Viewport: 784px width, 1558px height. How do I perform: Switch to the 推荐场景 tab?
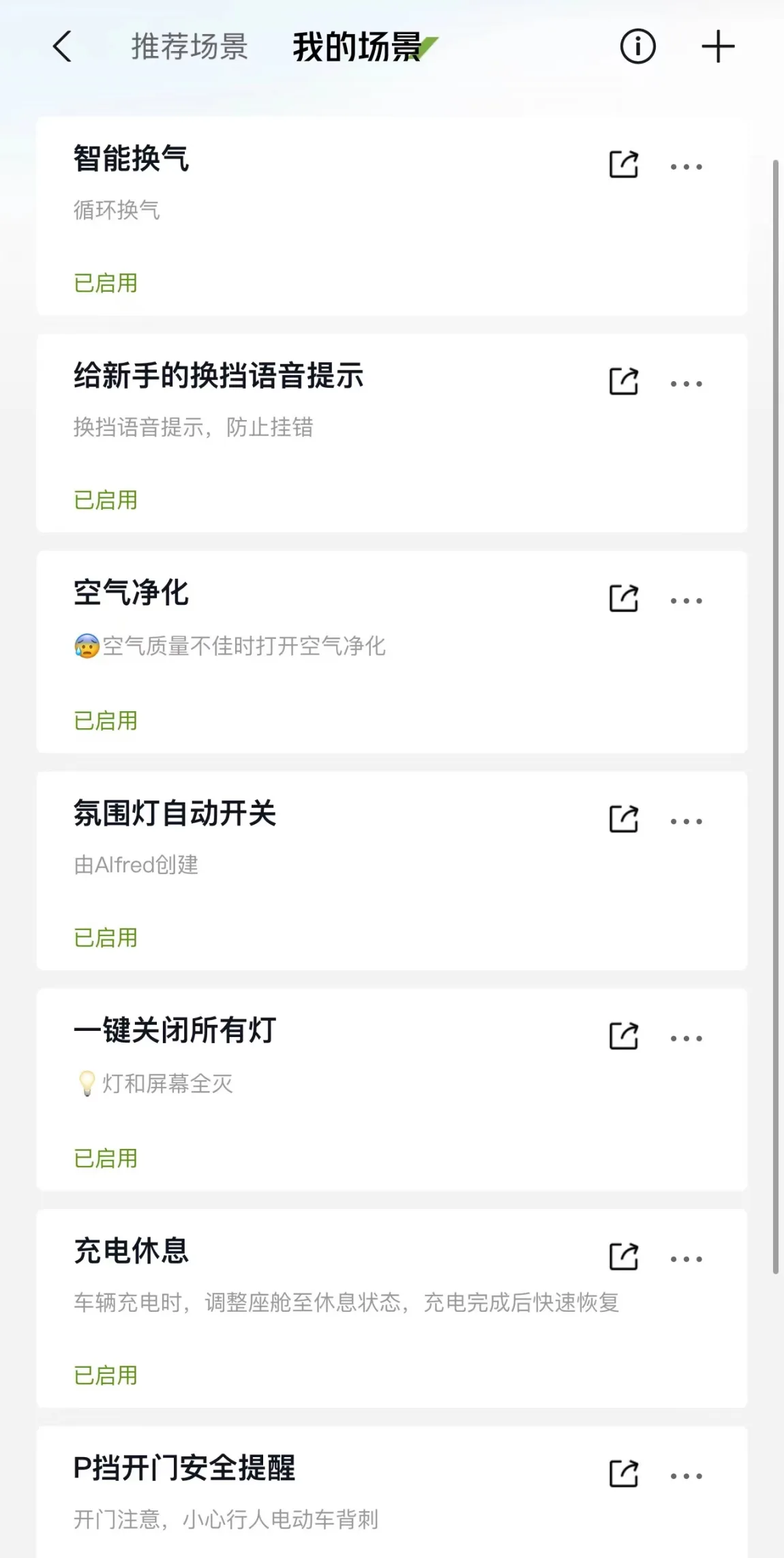point(190,46)
